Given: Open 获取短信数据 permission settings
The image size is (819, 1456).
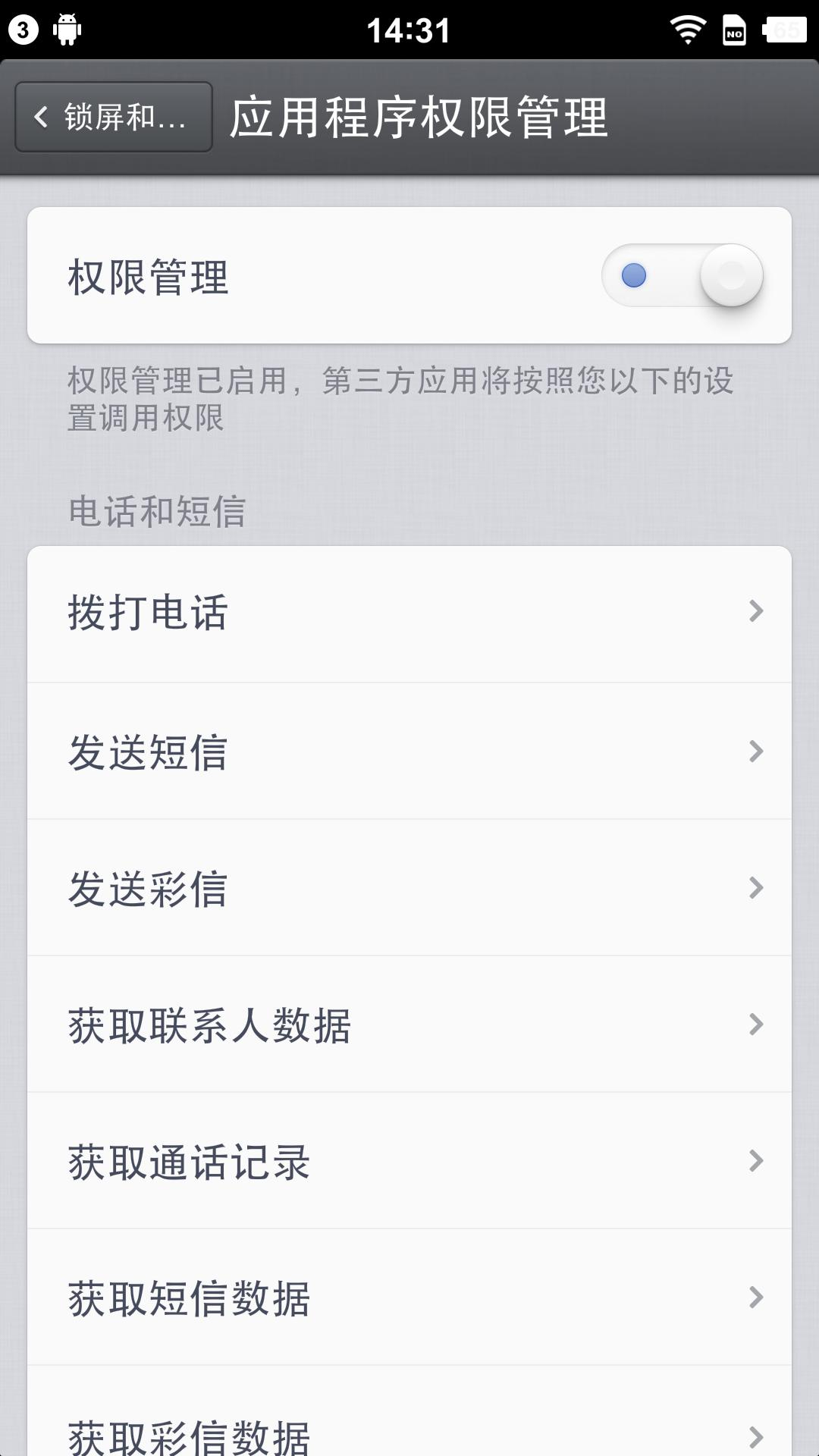Looking at the screenshot, I should [409, 1297].
